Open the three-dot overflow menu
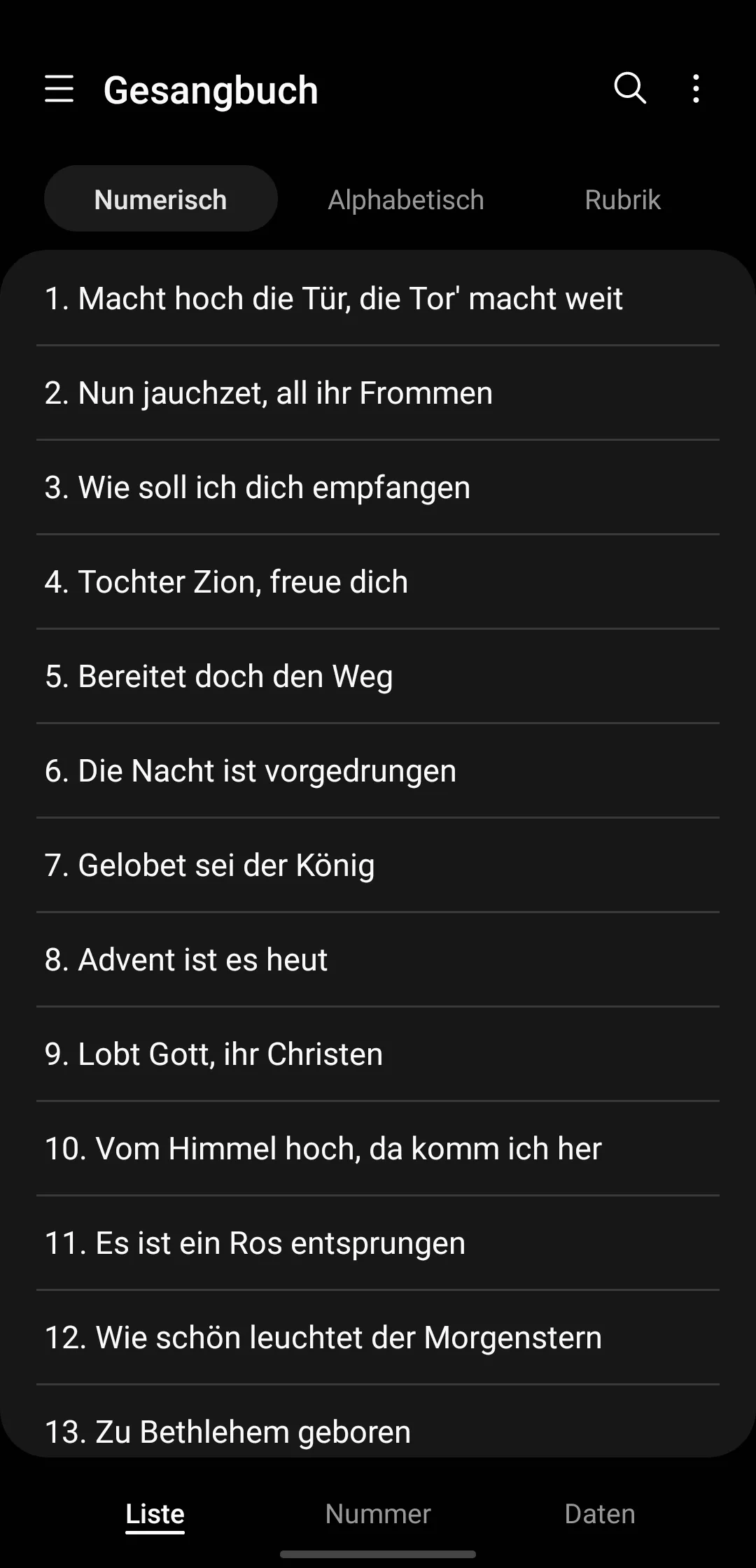756x1568 pixels. (x=696, y=89)
